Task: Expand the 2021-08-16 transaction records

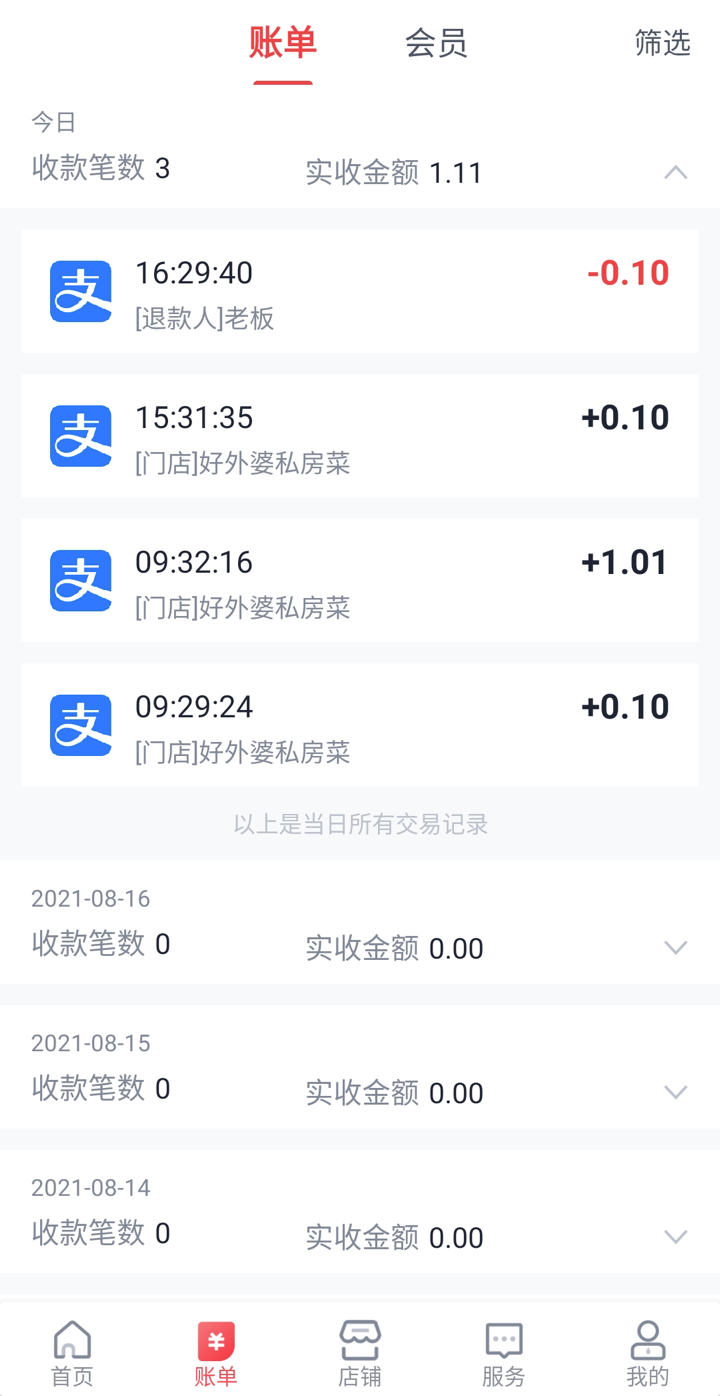Action: coord(675,947)
